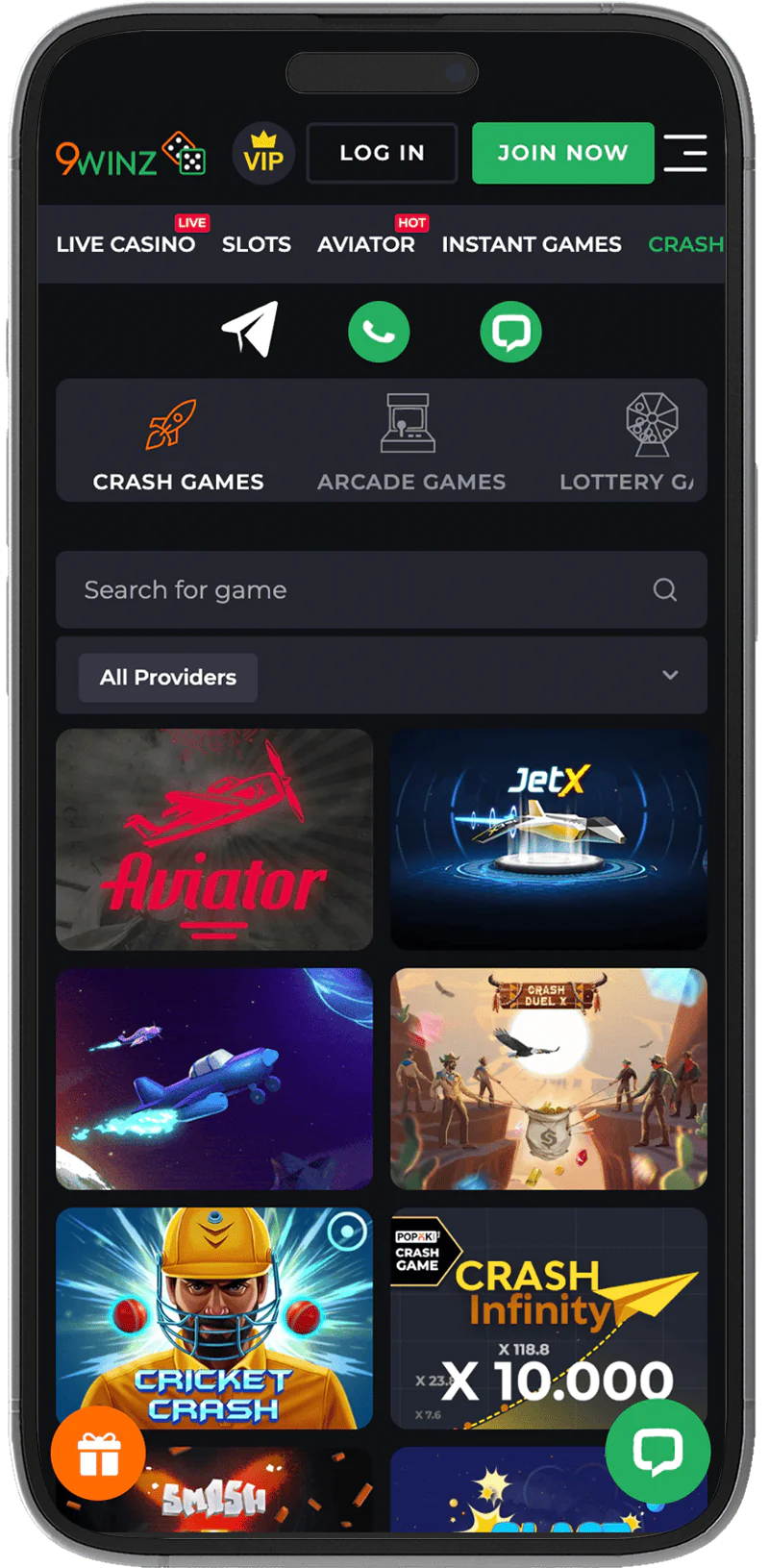This screenshot has width=769, height=1568.
Task: Contact support via Telegram icon
Action: (x=250, y=330)
